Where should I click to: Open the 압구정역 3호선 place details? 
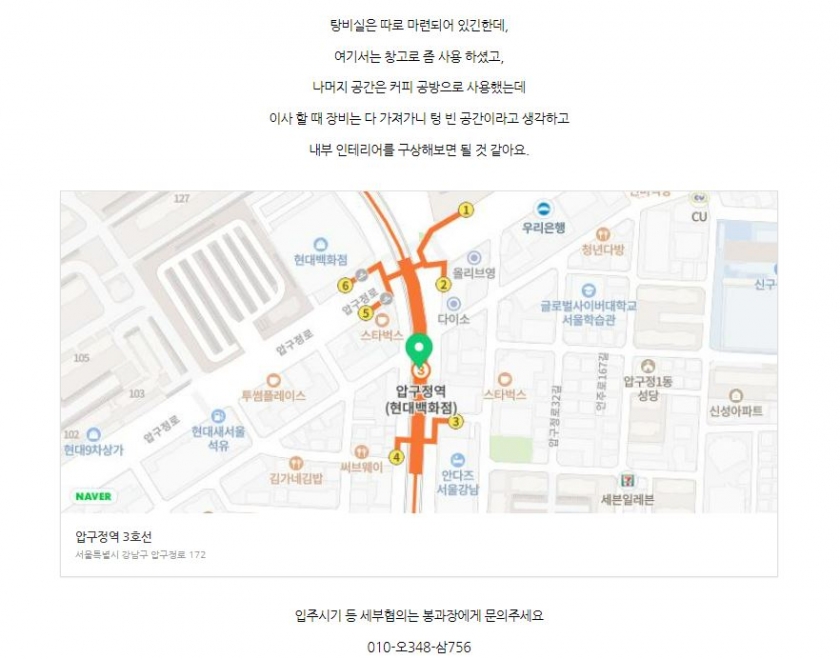click(113, 536)
